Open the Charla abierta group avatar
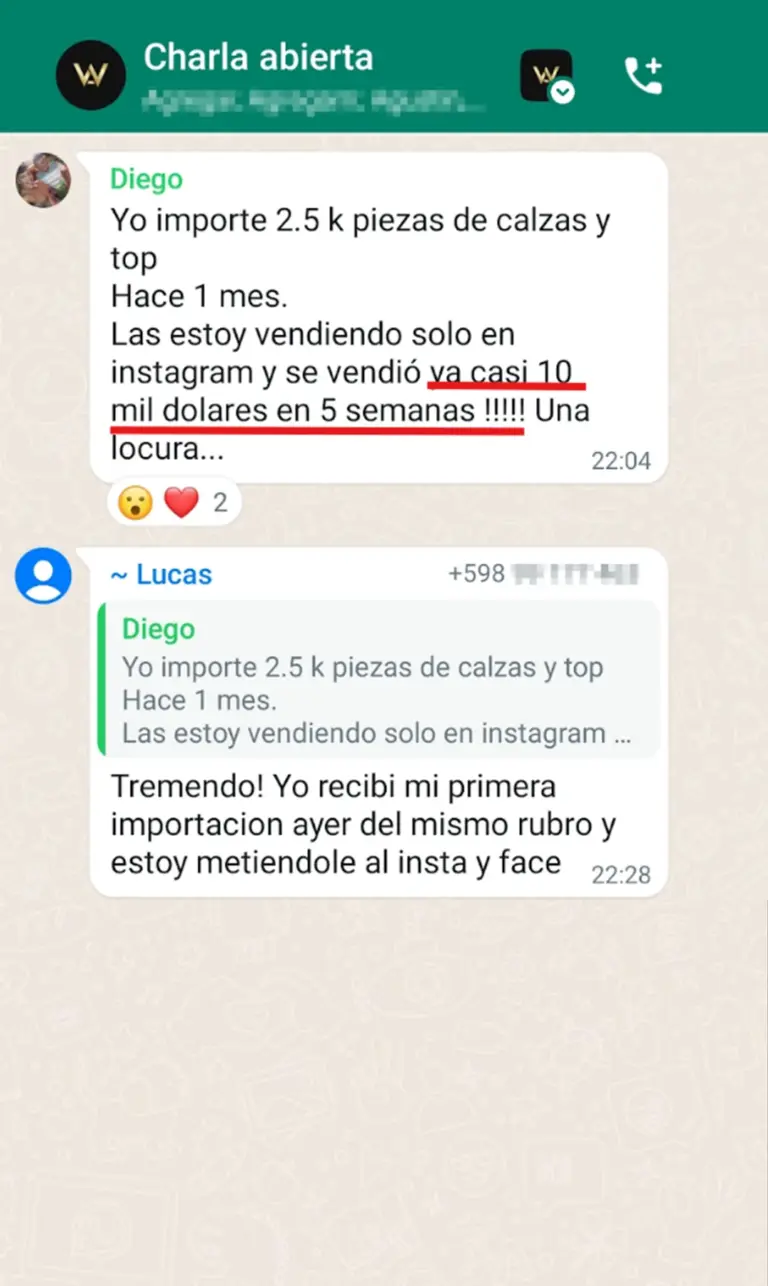768x1286 pixels. coord(90,74)
